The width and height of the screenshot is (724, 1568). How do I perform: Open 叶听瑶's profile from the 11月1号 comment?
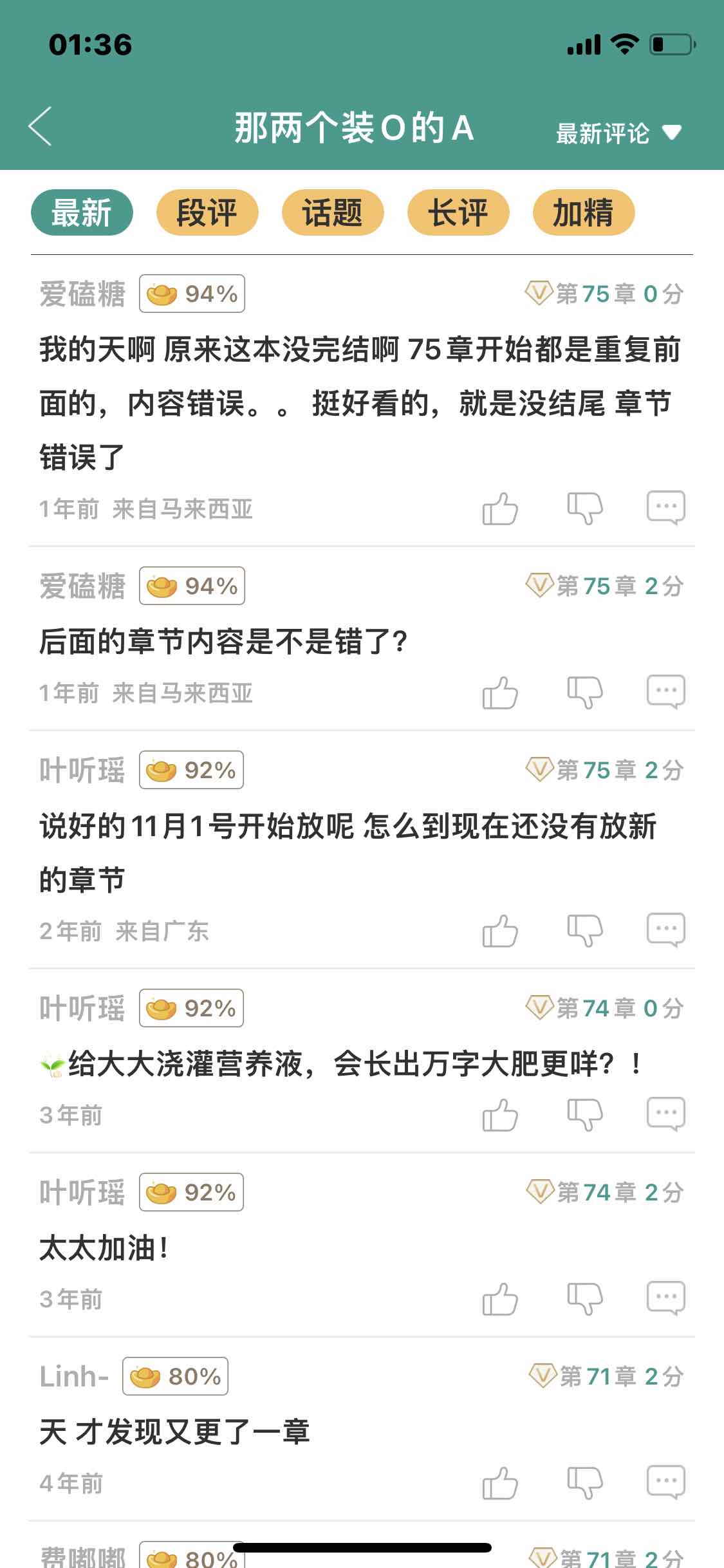(82, 770)
